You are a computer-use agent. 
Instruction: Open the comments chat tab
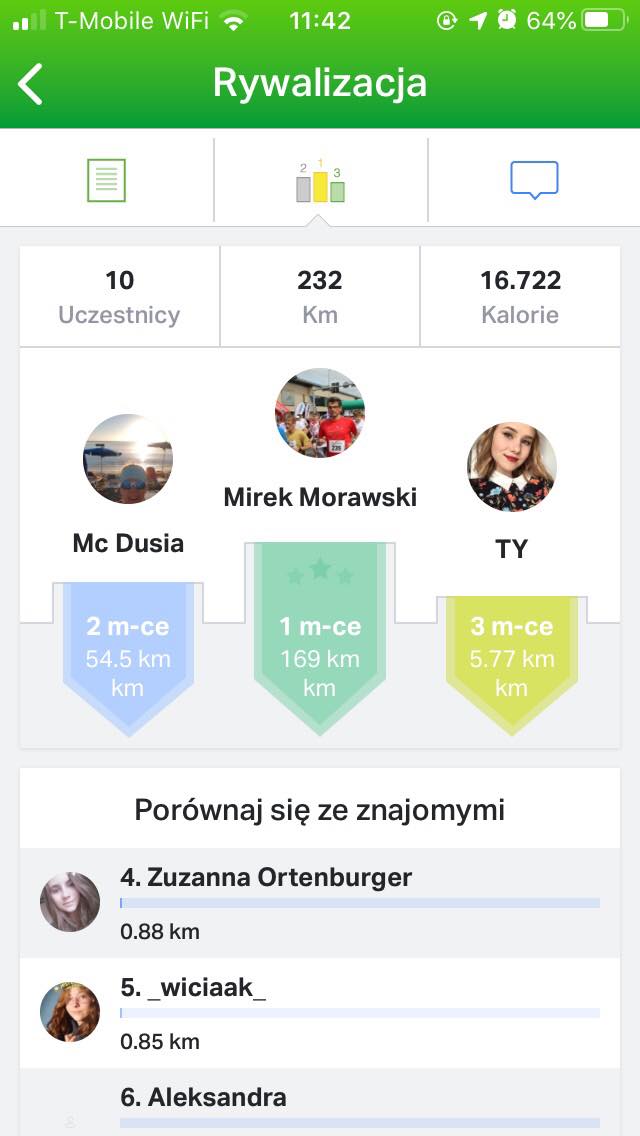click(x=534, y=181)
